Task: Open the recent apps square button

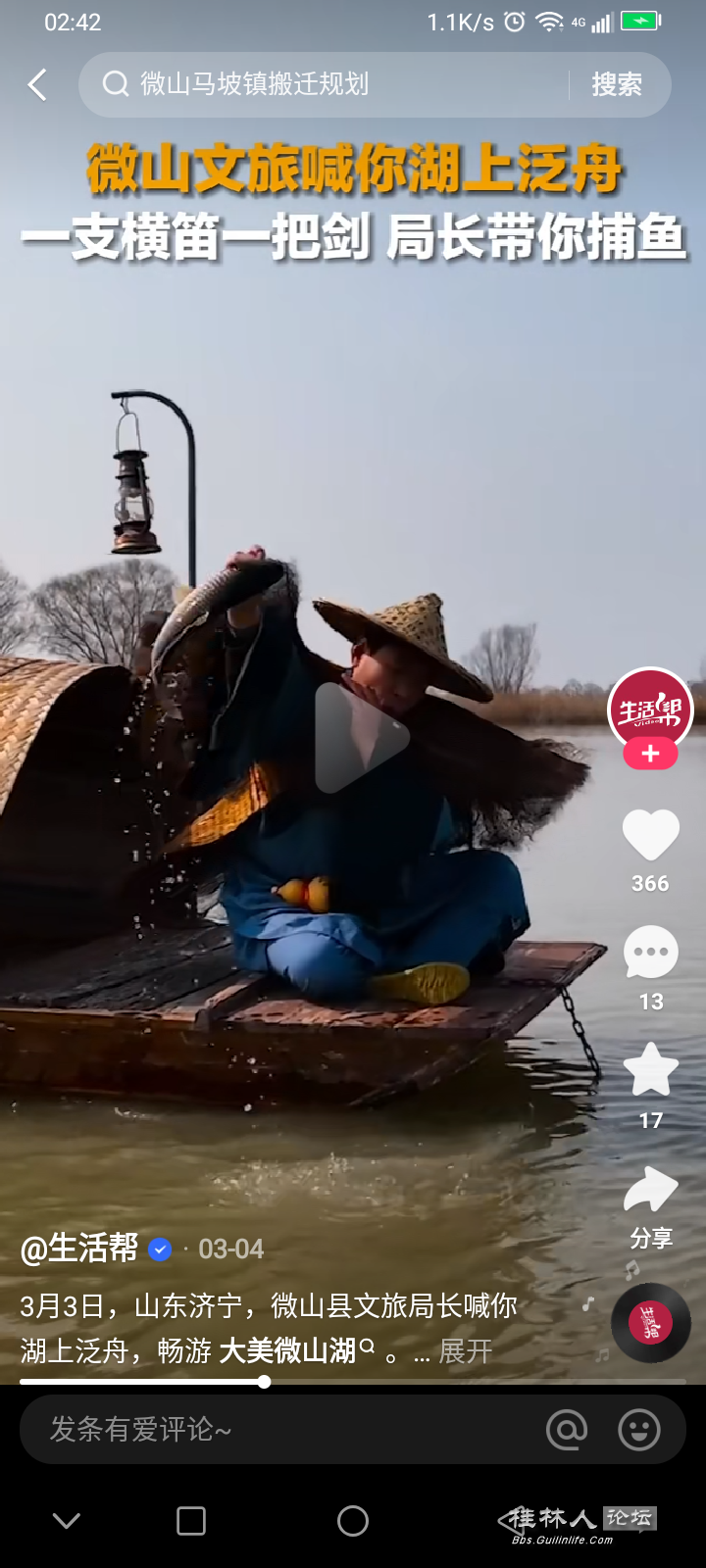Action: coord(191,1521)
